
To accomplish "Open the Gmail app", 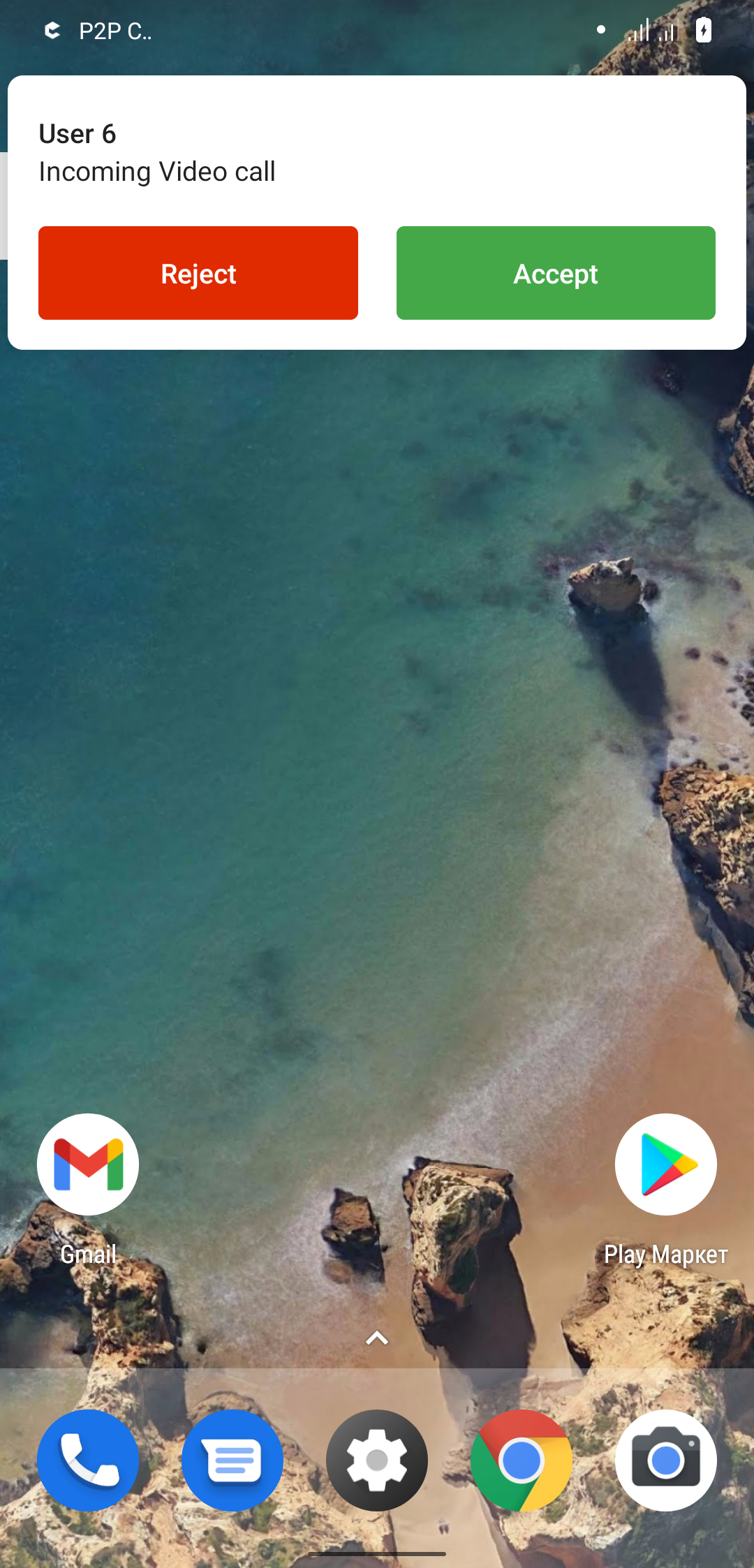I will [x=88, y=1164].
